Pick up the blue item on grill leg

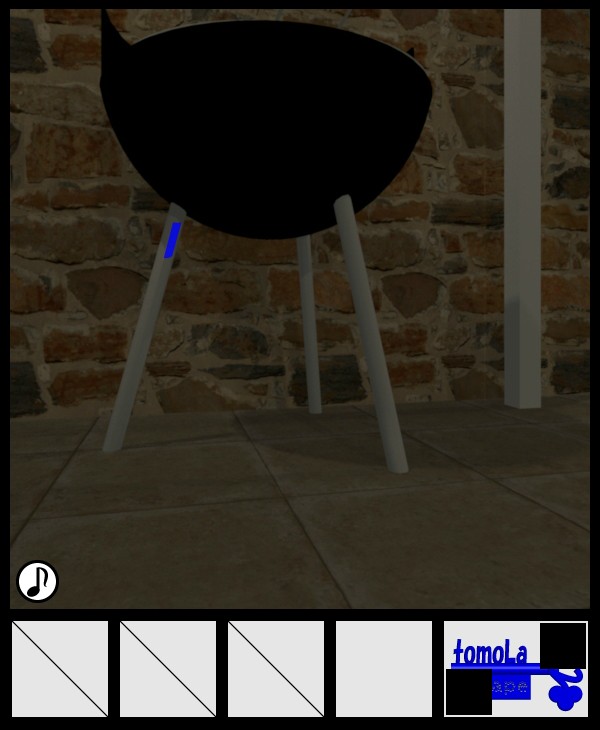pos(172,241)
